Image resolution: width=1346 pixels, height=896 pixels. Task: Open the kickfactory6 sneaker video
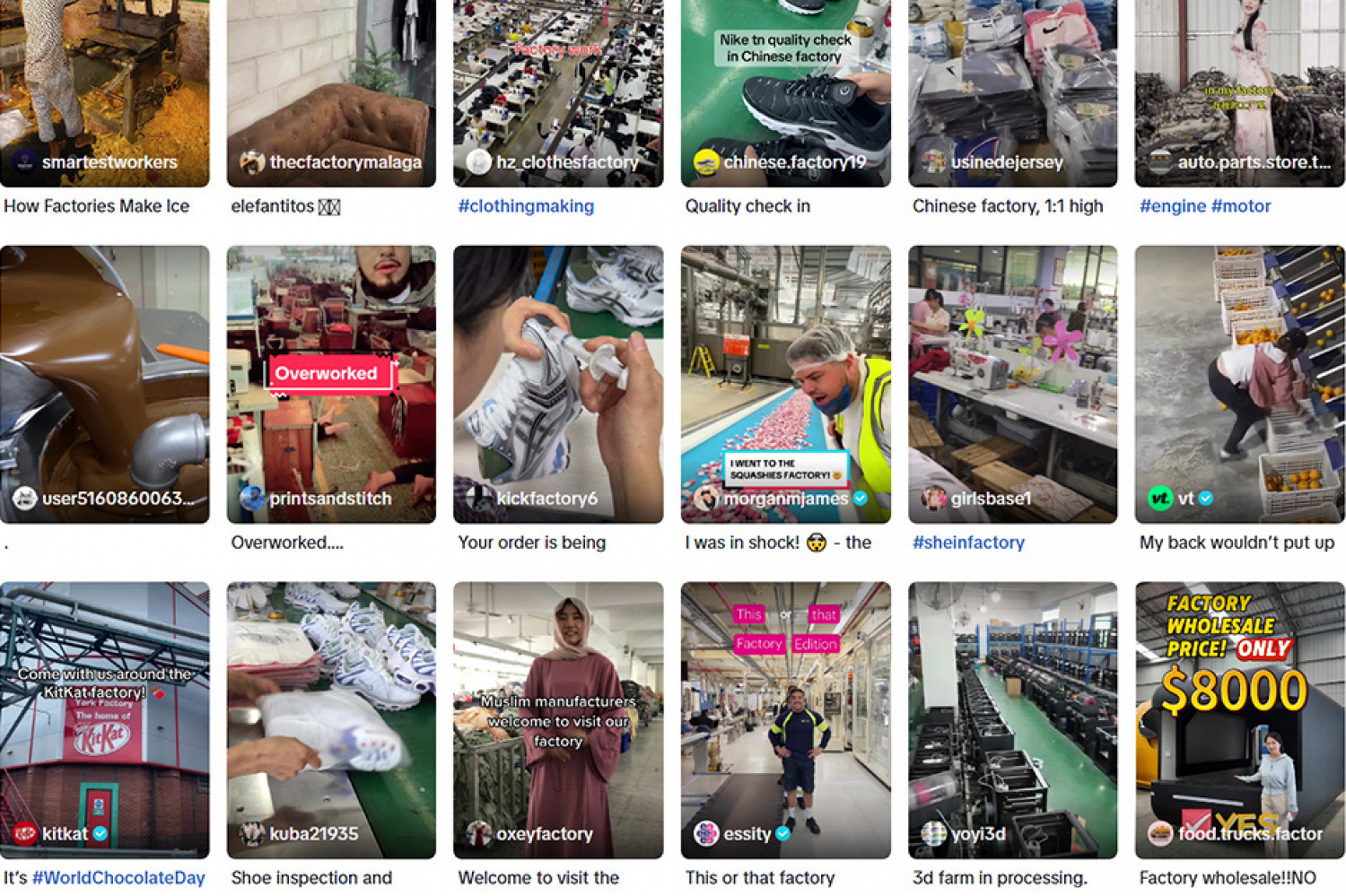point(557,384)
